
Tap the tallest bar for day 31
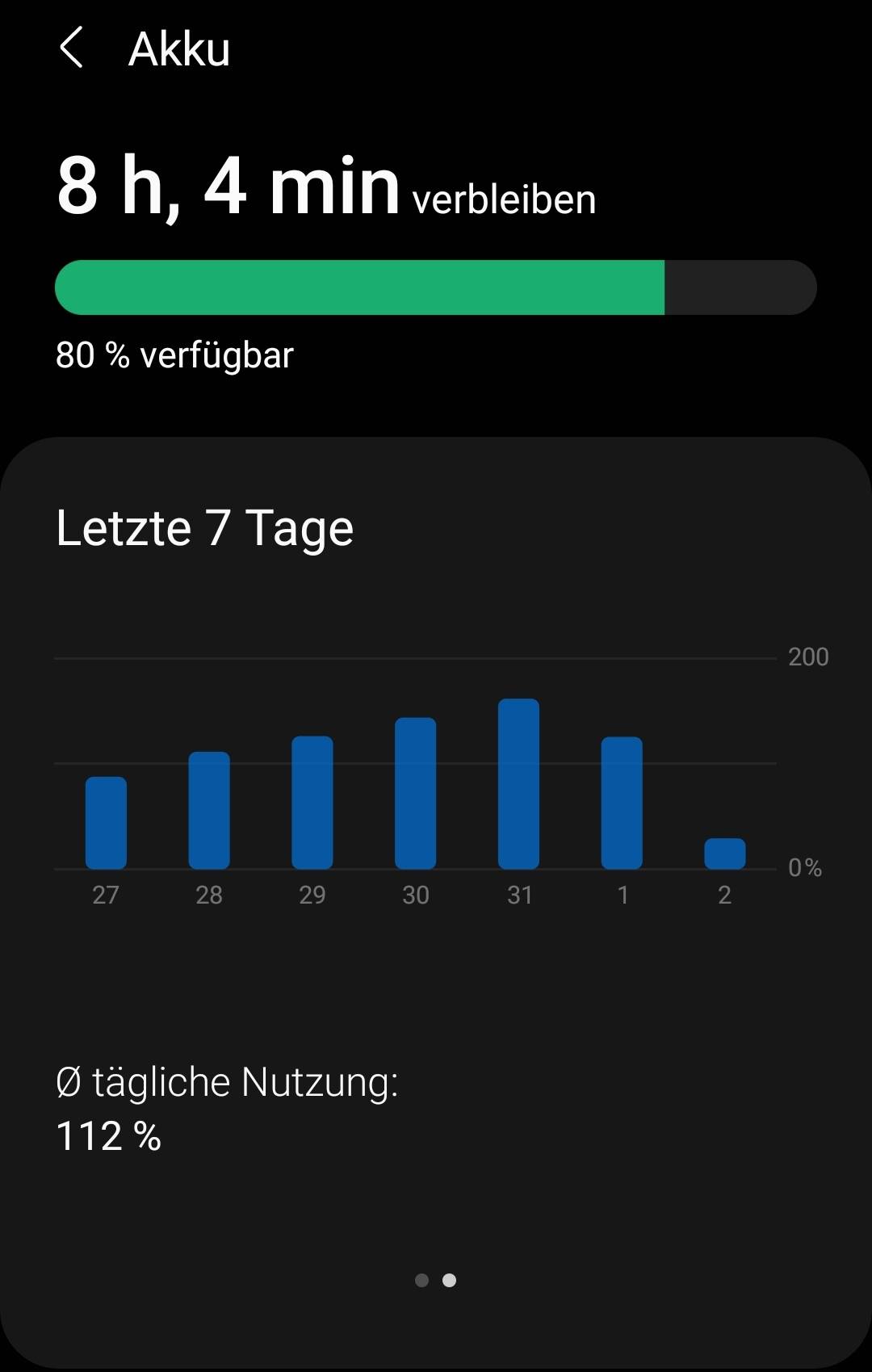(518, 783)
